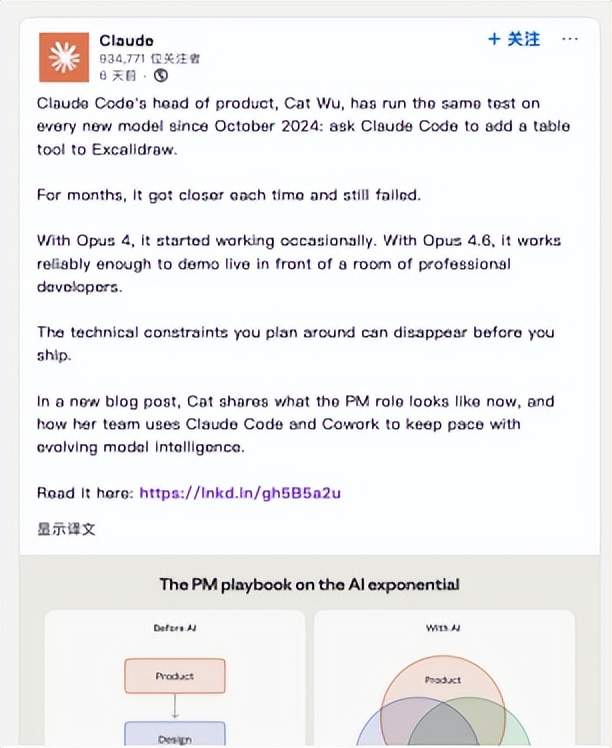Screen dimensions: 612x748
Task: Show translation of the post
Action: [66, 528]
